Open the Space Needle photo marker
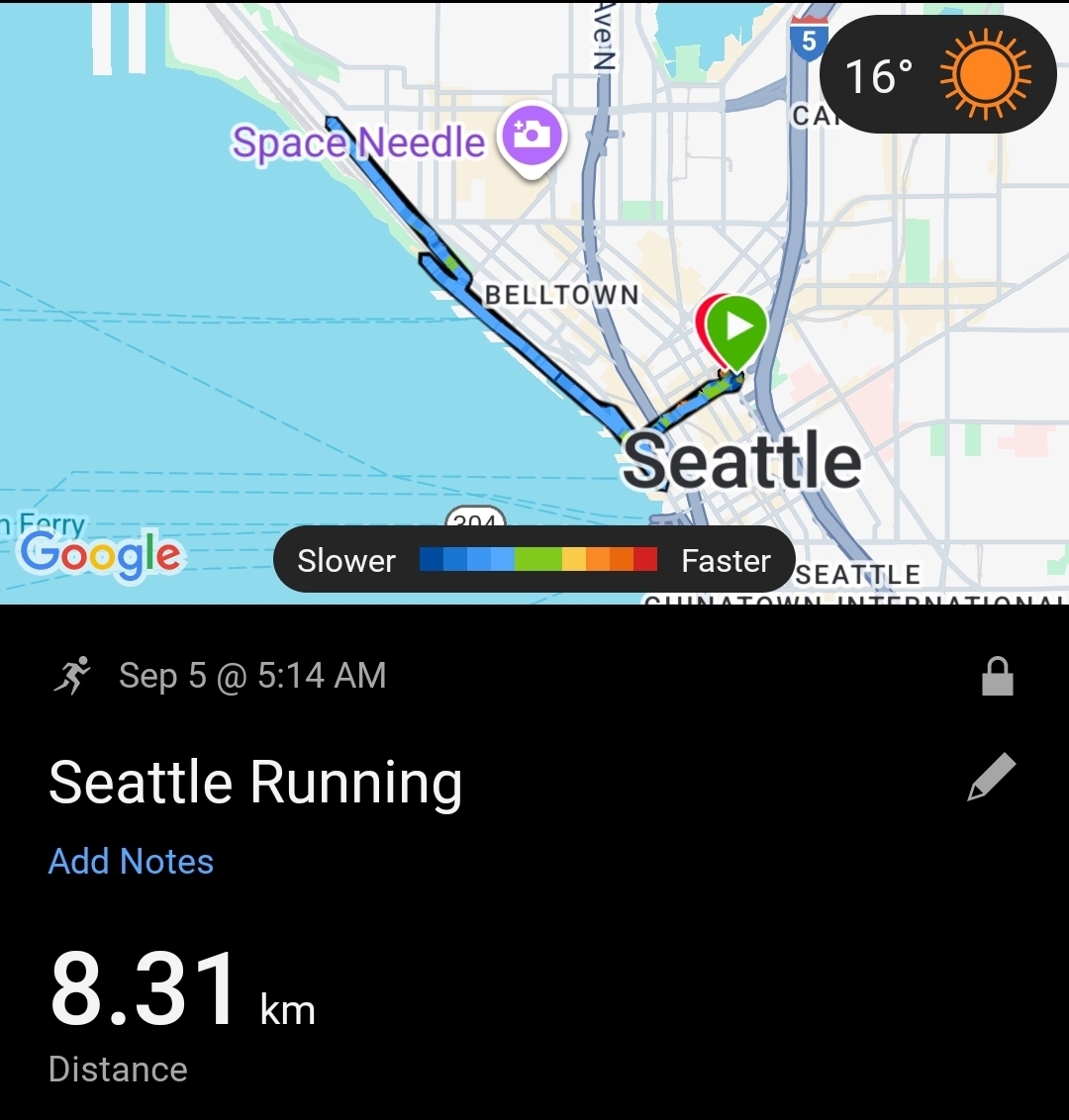 533,136
